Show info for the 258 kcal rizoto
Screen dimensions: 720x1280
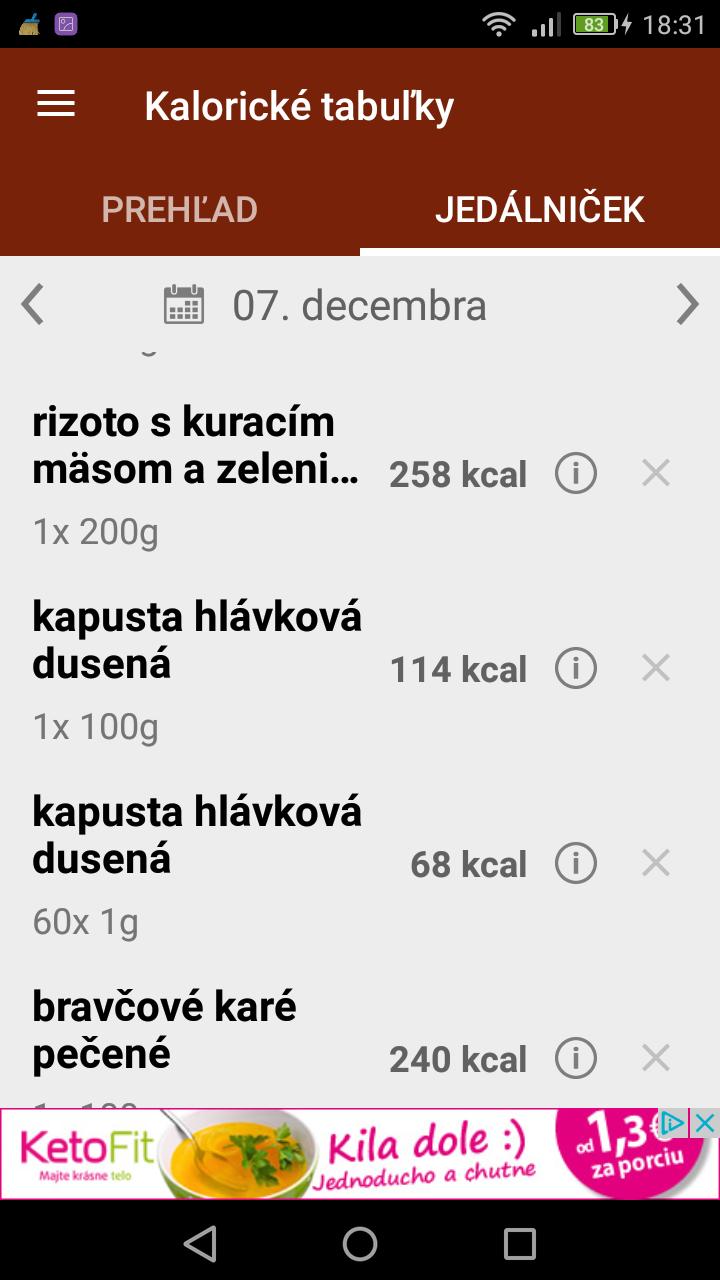click(575, 473)
